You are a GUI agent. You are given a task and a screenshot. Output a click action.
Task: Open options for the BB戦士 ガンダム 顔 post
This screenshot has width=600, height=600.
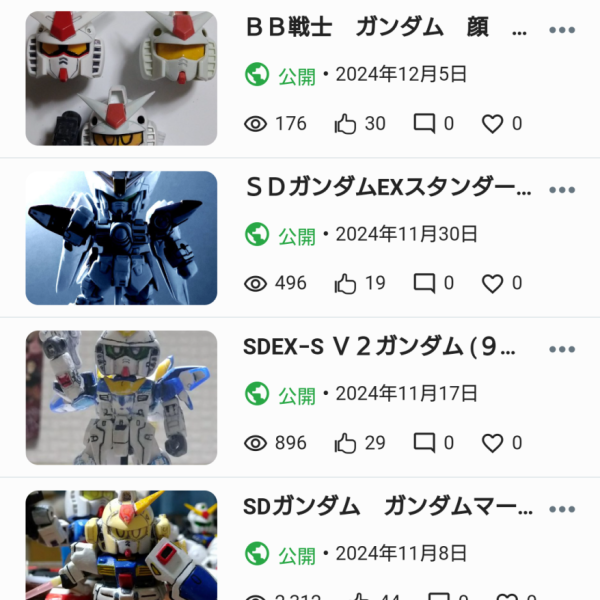[x=562, y=30]
